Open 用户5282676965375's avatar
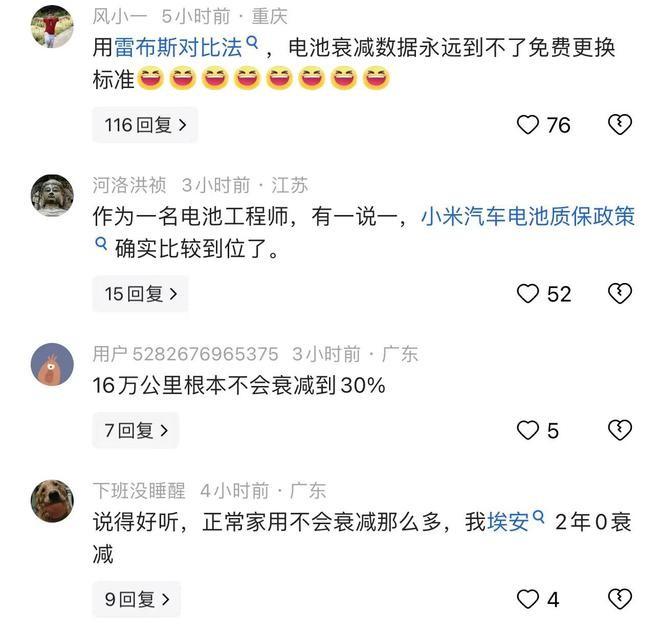 point(52,365)
